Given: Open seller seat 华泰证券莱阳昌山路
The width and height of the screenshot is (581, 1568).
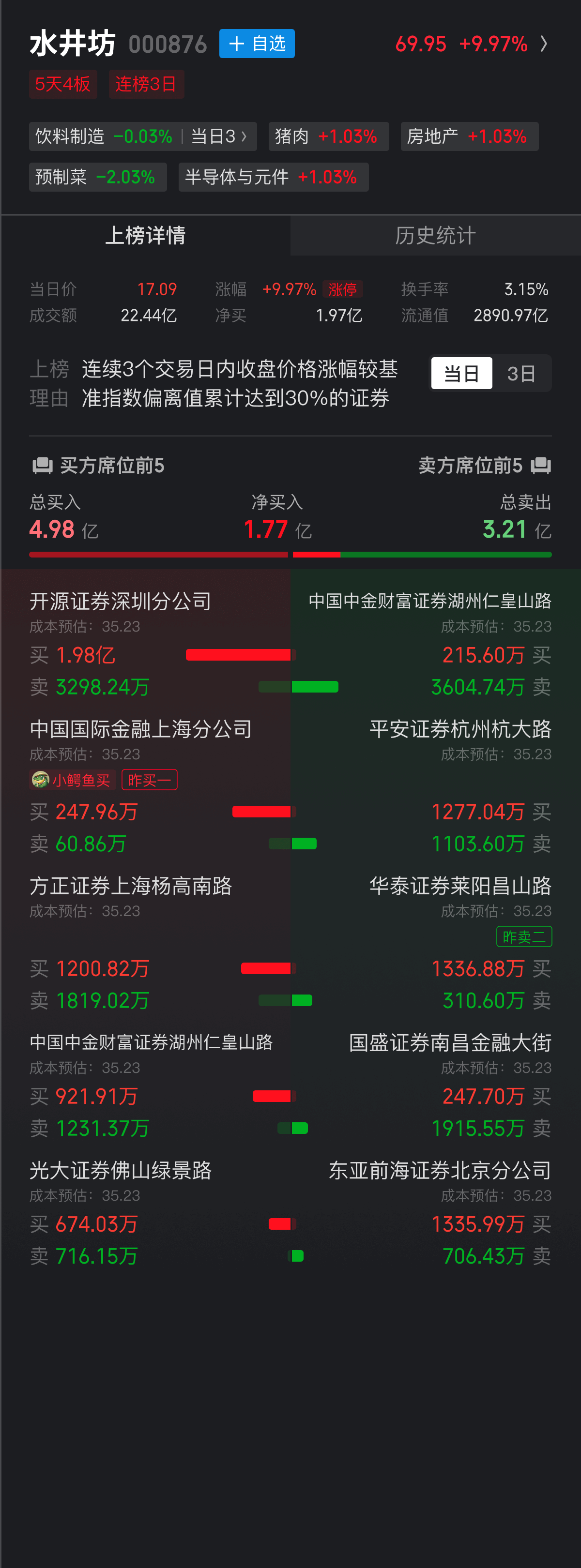Looking at the screenshot, I should coord(460,886).
